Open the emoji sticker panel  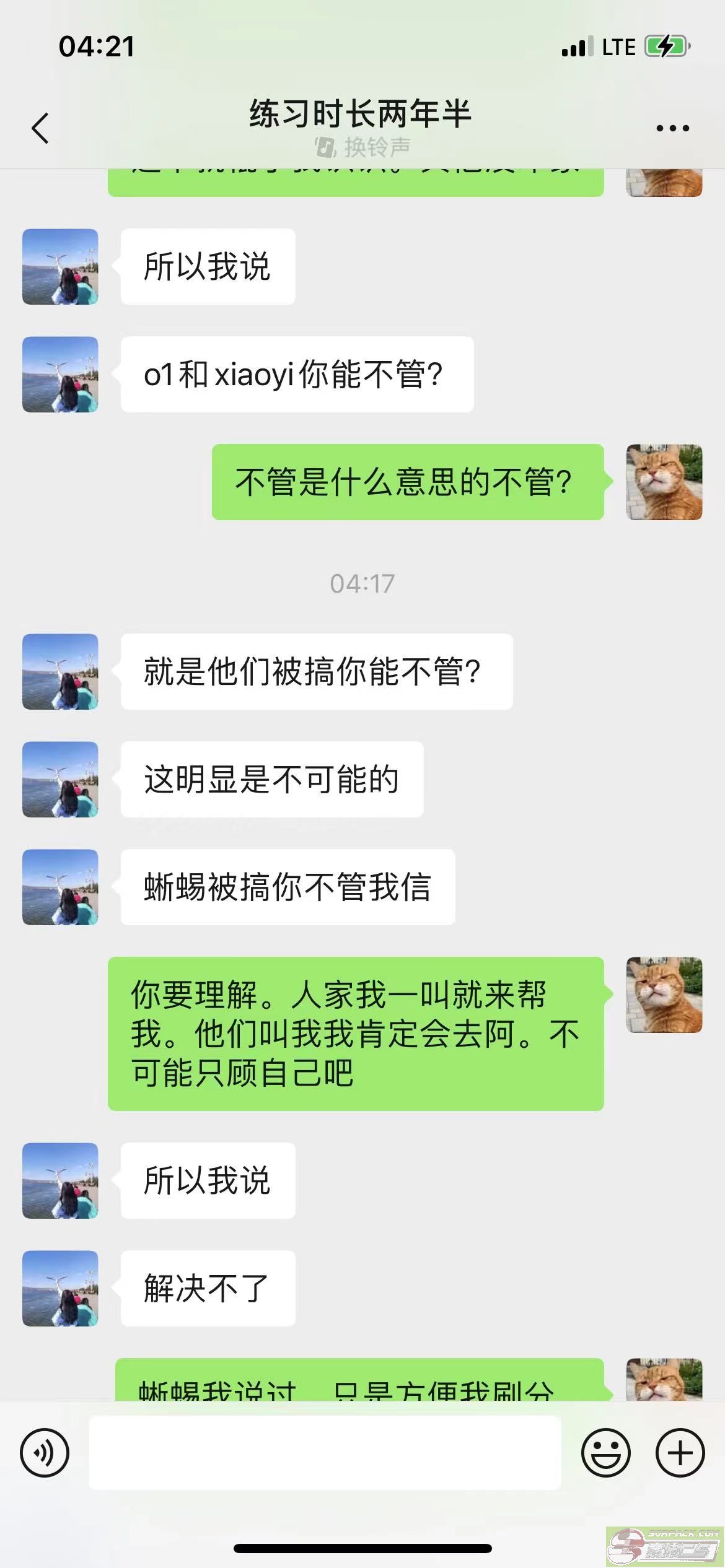point(605,1453)
